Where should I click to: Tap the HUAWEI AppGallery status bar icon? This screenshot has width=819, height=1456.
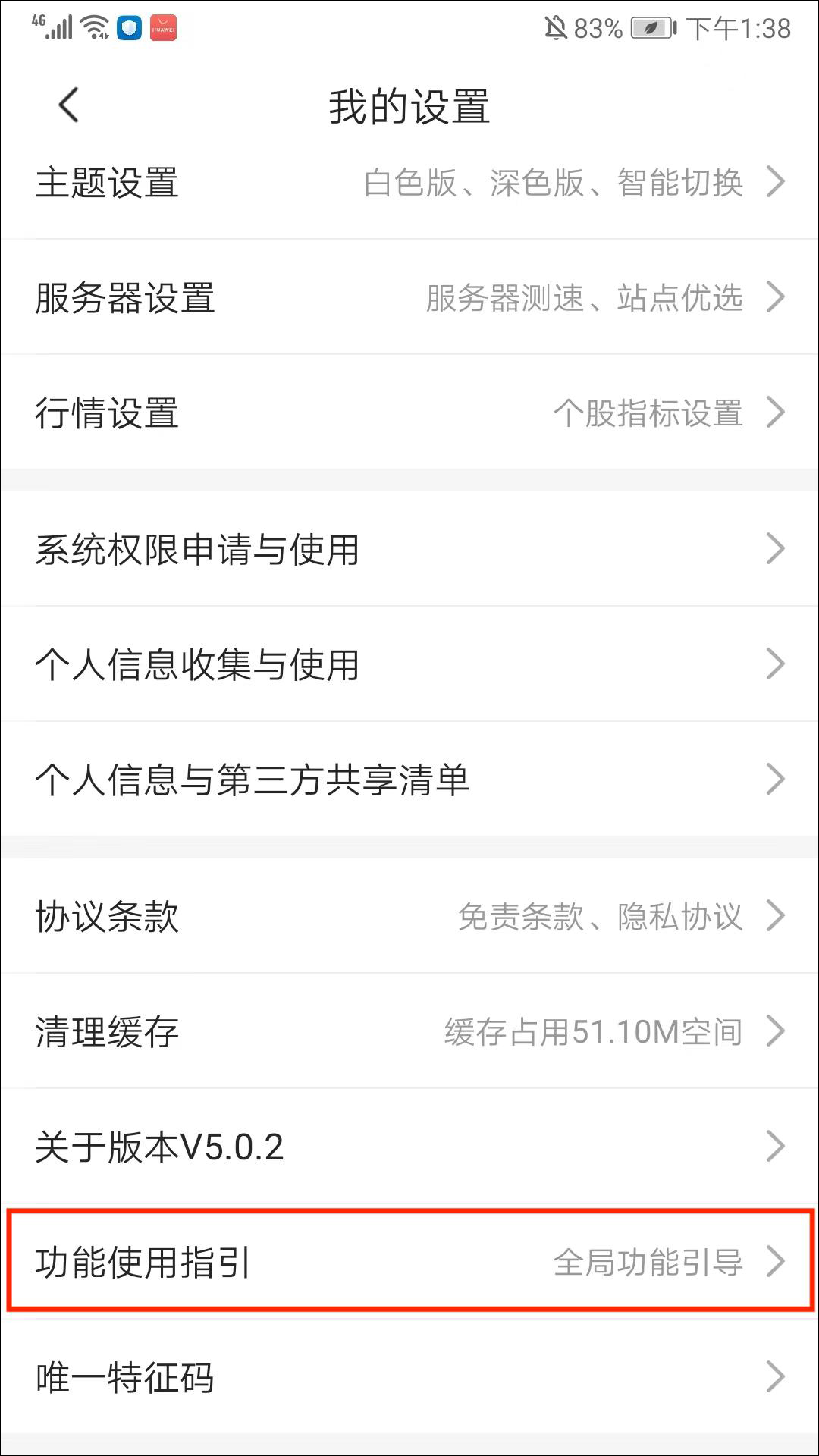coord(163,27)
